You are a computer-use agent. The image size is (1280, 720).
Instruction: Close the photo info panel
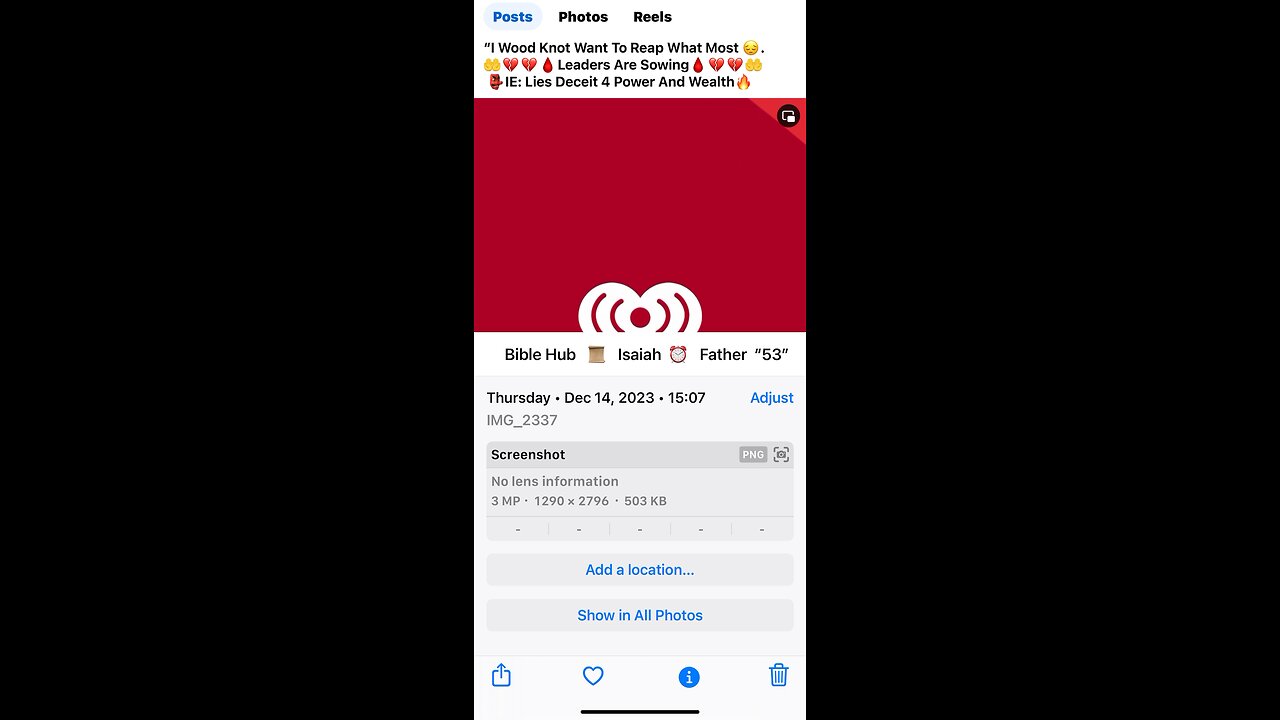click(688, 677)
